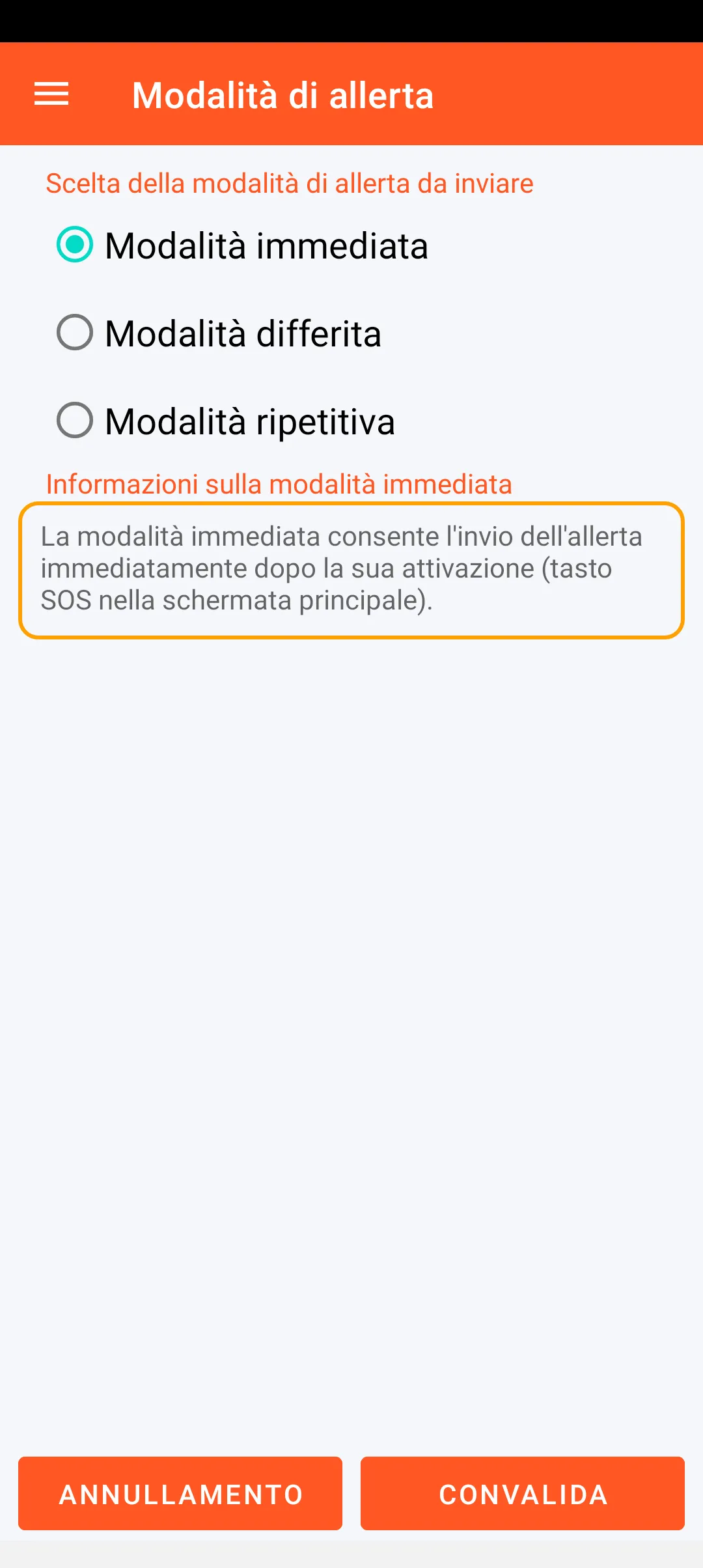Open the hamburger drawer menu
Screen dimensions: 703x1568
(51, 94)
